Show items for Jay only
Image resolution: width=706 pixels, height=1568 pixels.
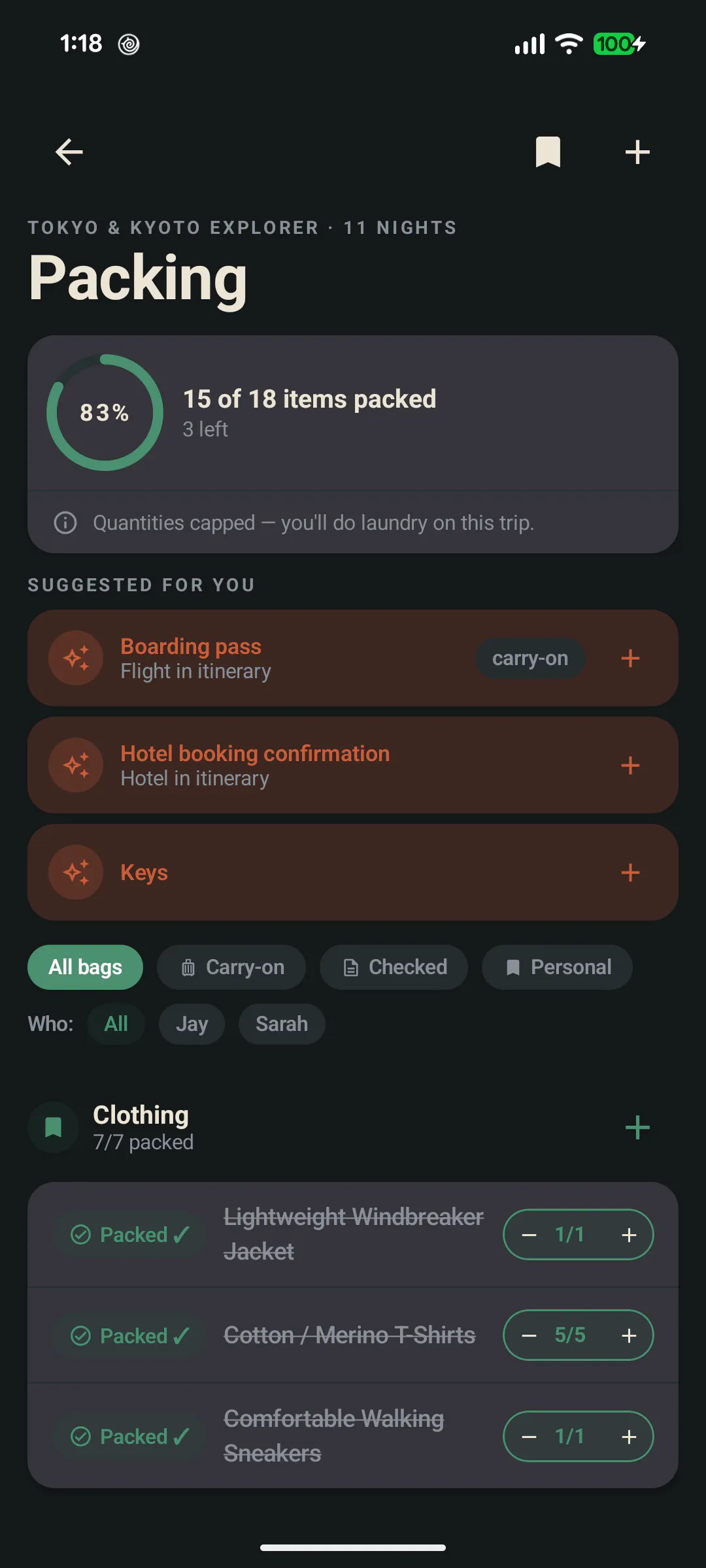(x=192, y=1024)
